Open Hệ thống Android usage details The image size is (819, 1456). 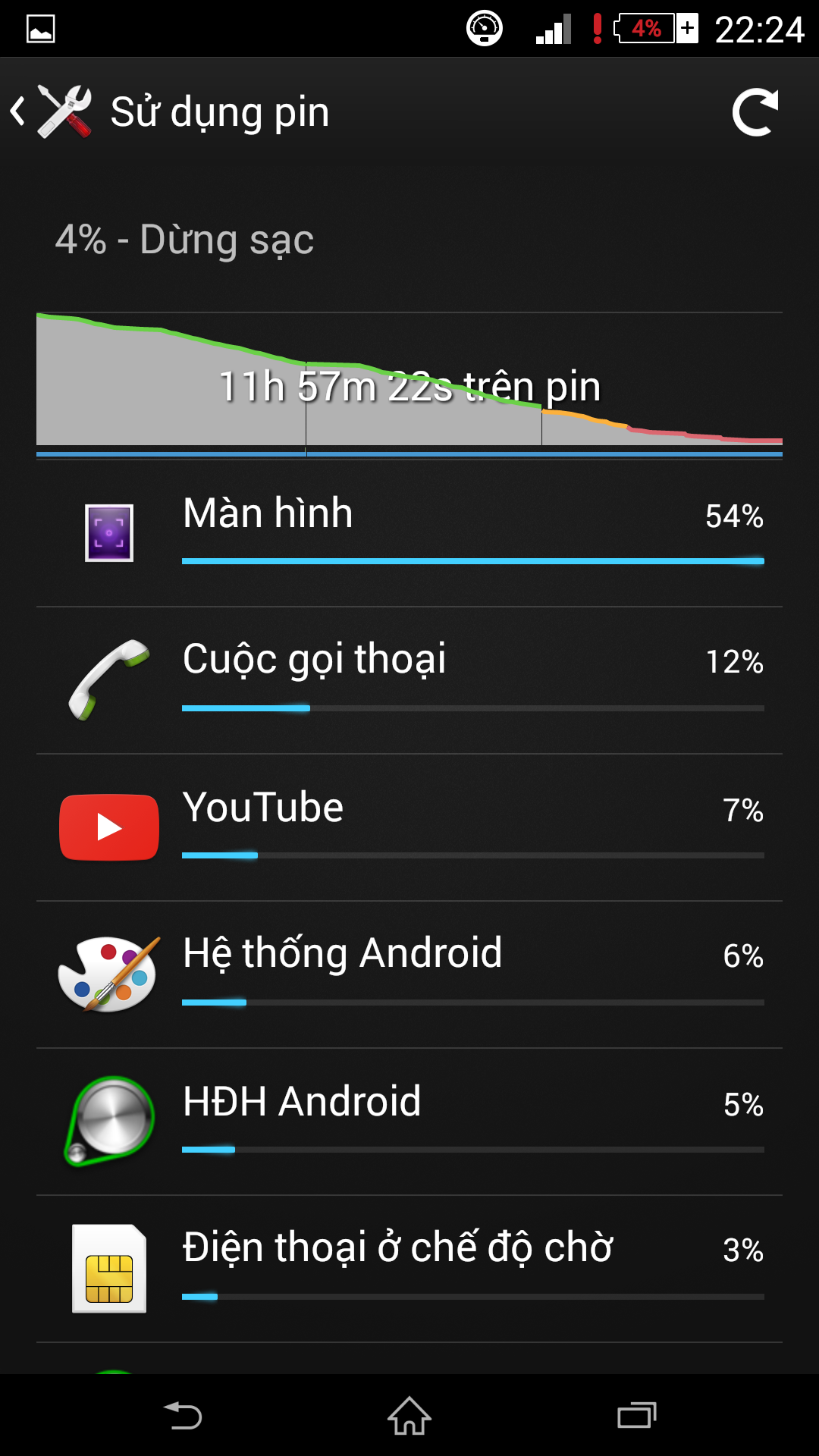click(x=409, y=974)
